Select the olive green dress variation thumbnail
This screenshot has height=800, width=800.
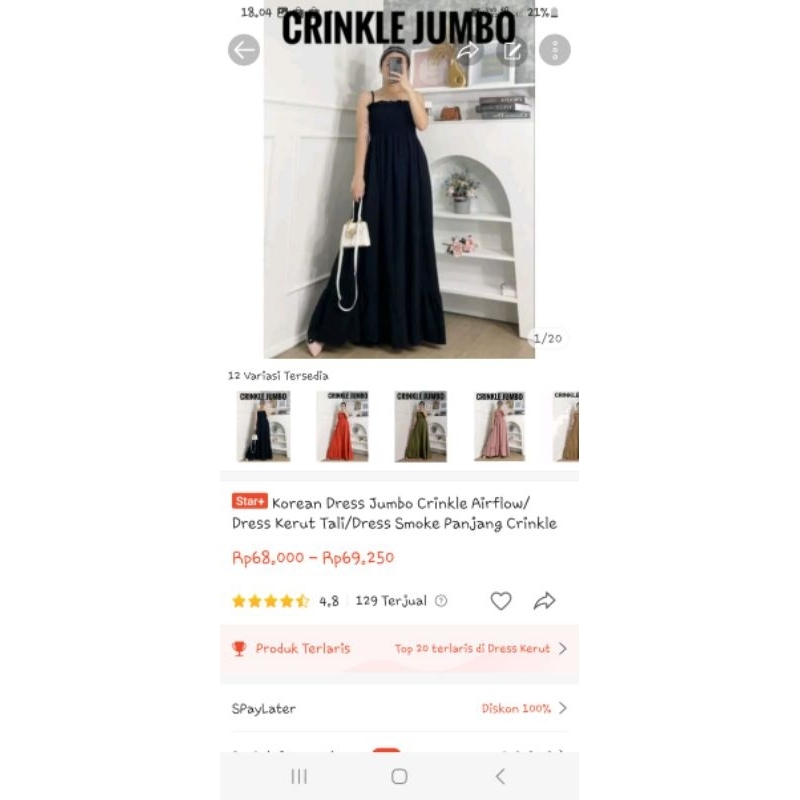point(420,426)
